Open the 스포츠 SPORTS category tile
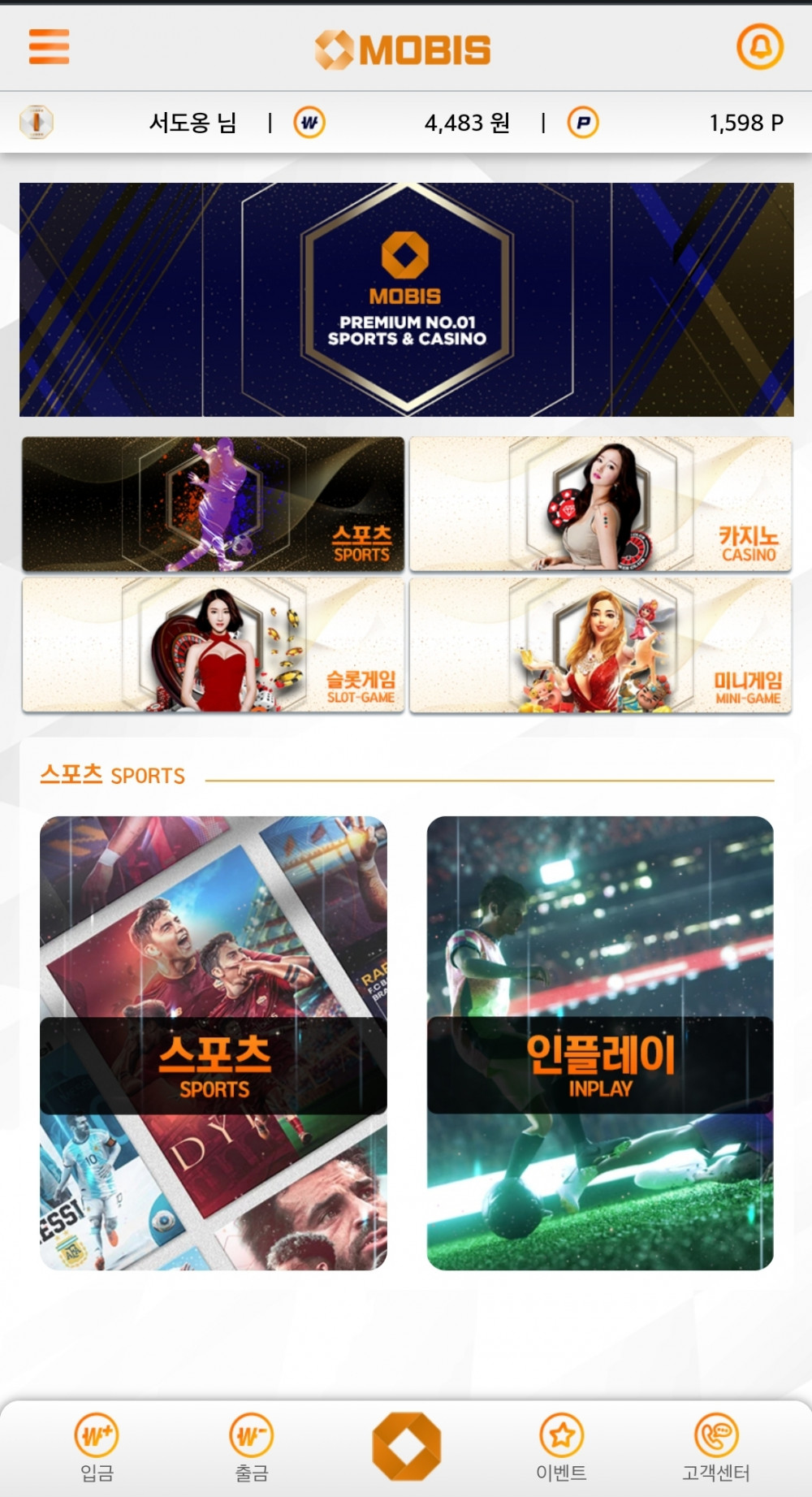812x1497 pixels. 213,504
